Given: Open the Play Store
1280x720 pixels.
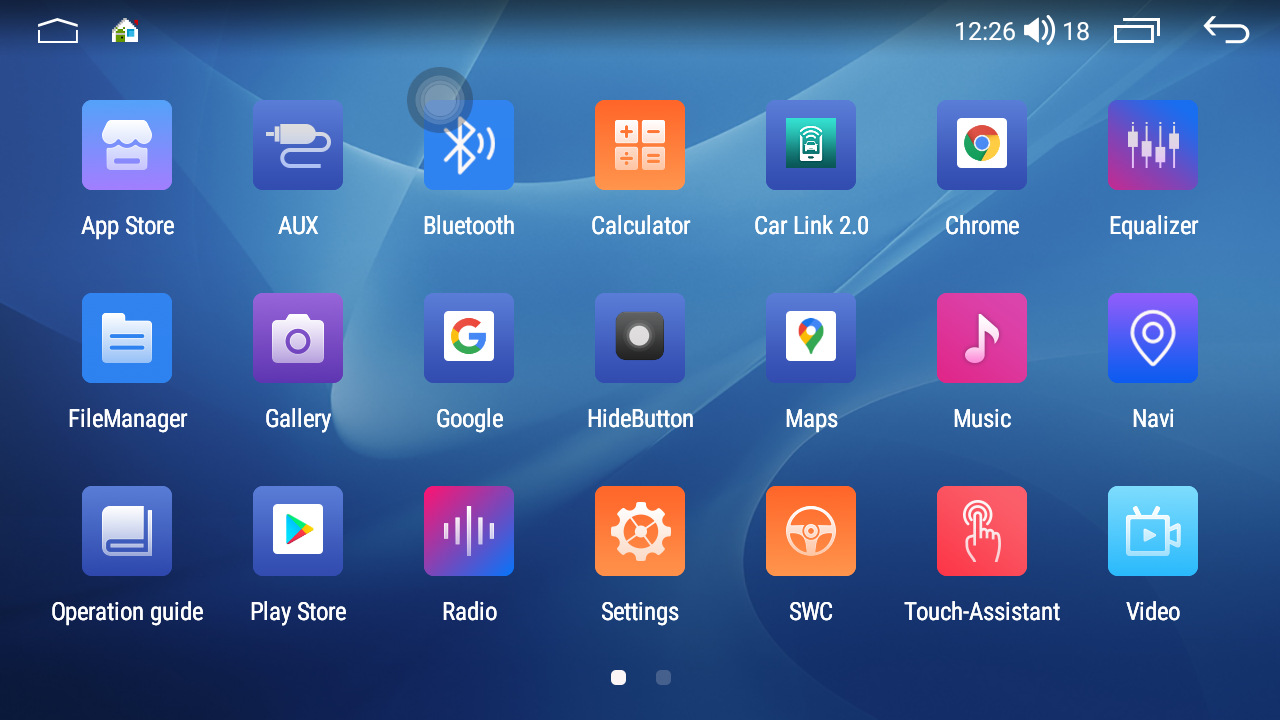Looking at the screenshot, I should (298, 531).
